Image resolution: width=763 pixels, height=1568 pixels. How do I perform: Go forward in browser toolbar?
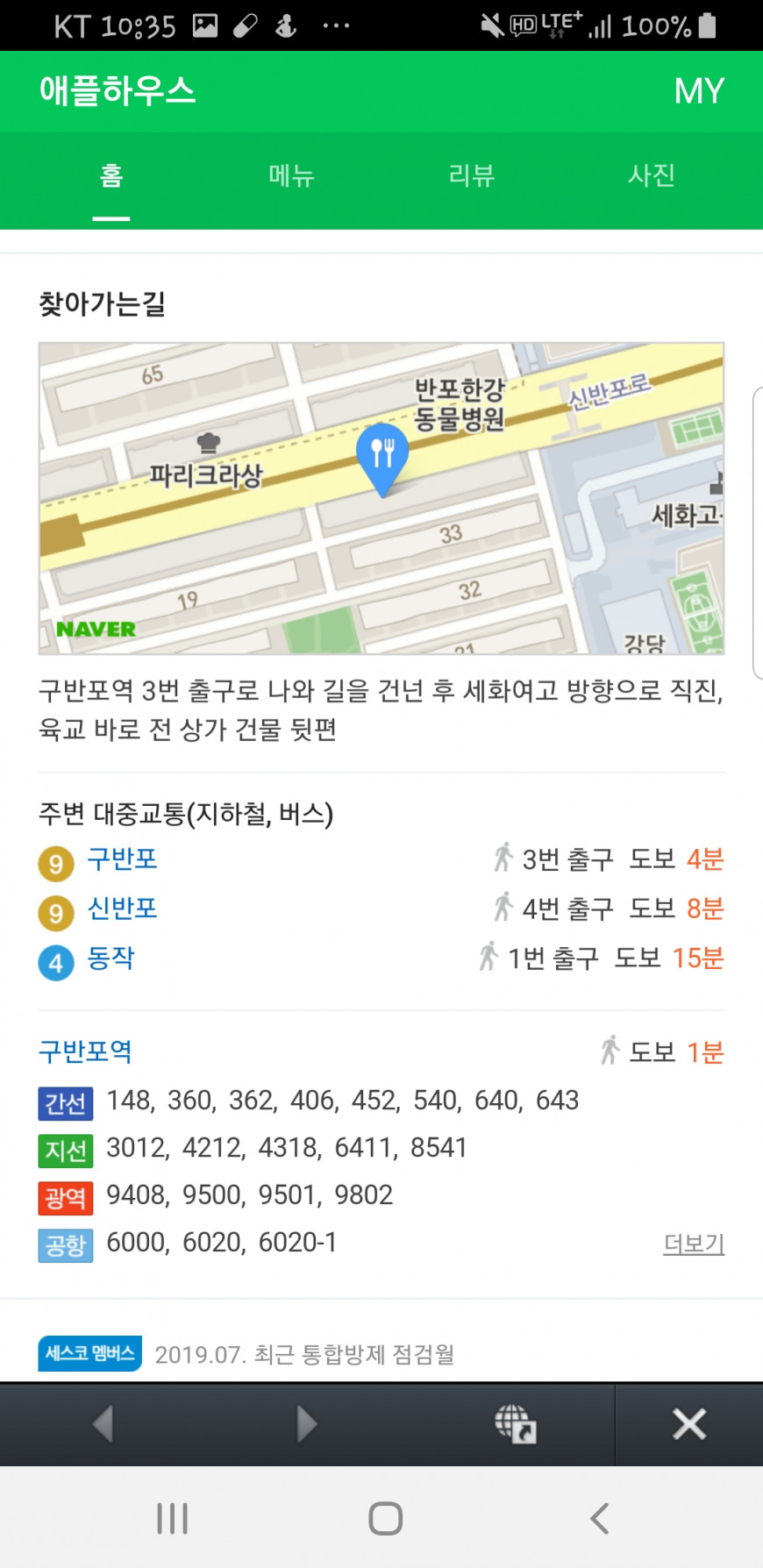tap(306, 1423)
